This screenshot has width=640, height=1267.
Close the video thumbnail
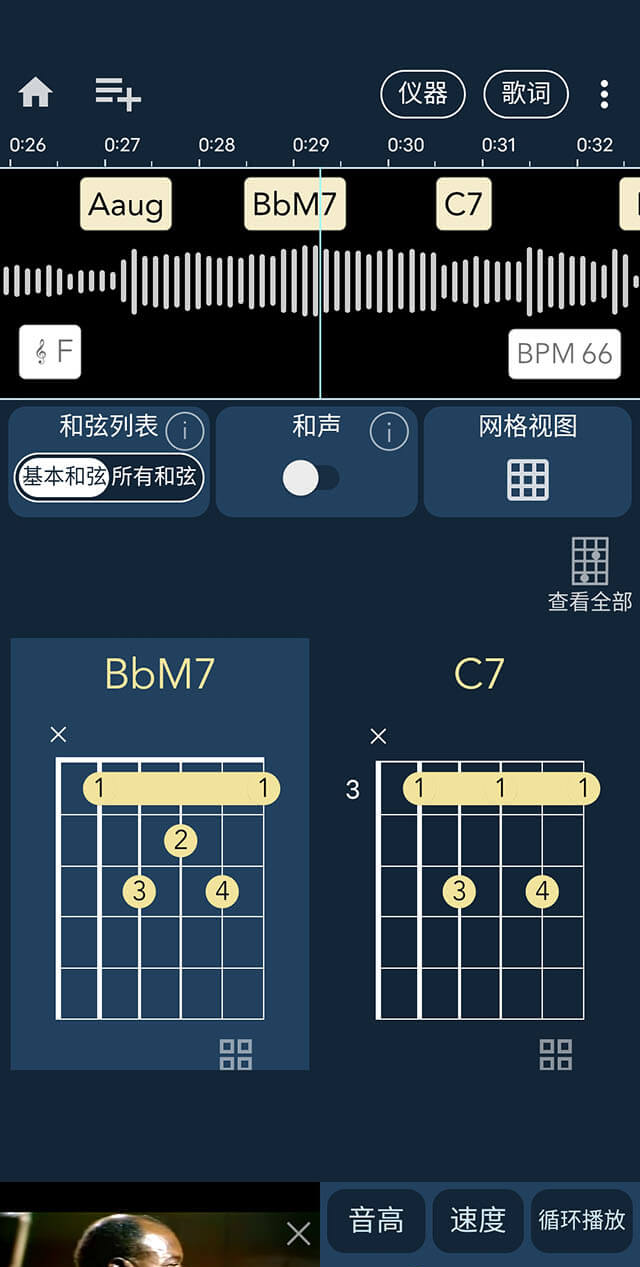click(x=299, y=1235)
